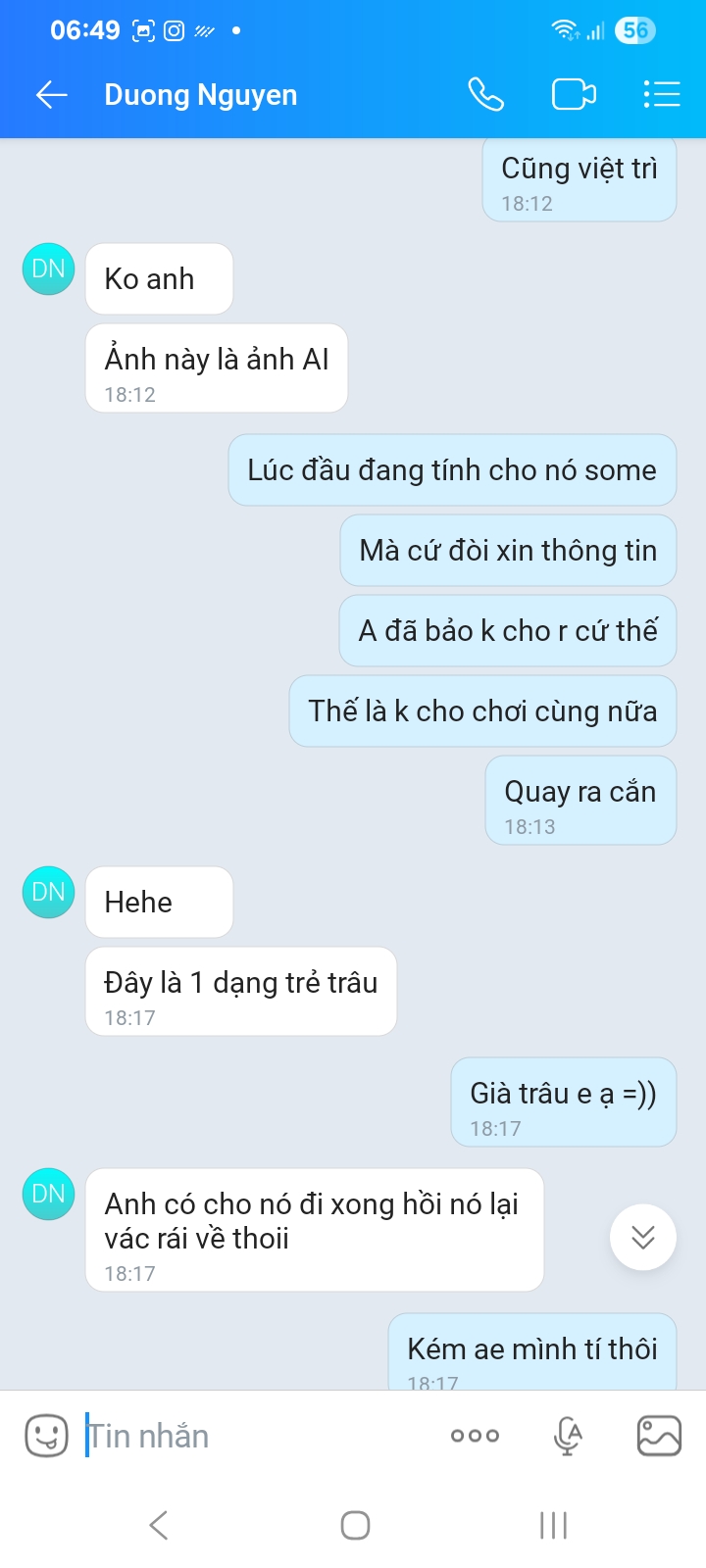This screenshot has height=1568, width=706.
Task: Open the photo gallery picker
Action: click(659, 1436)
